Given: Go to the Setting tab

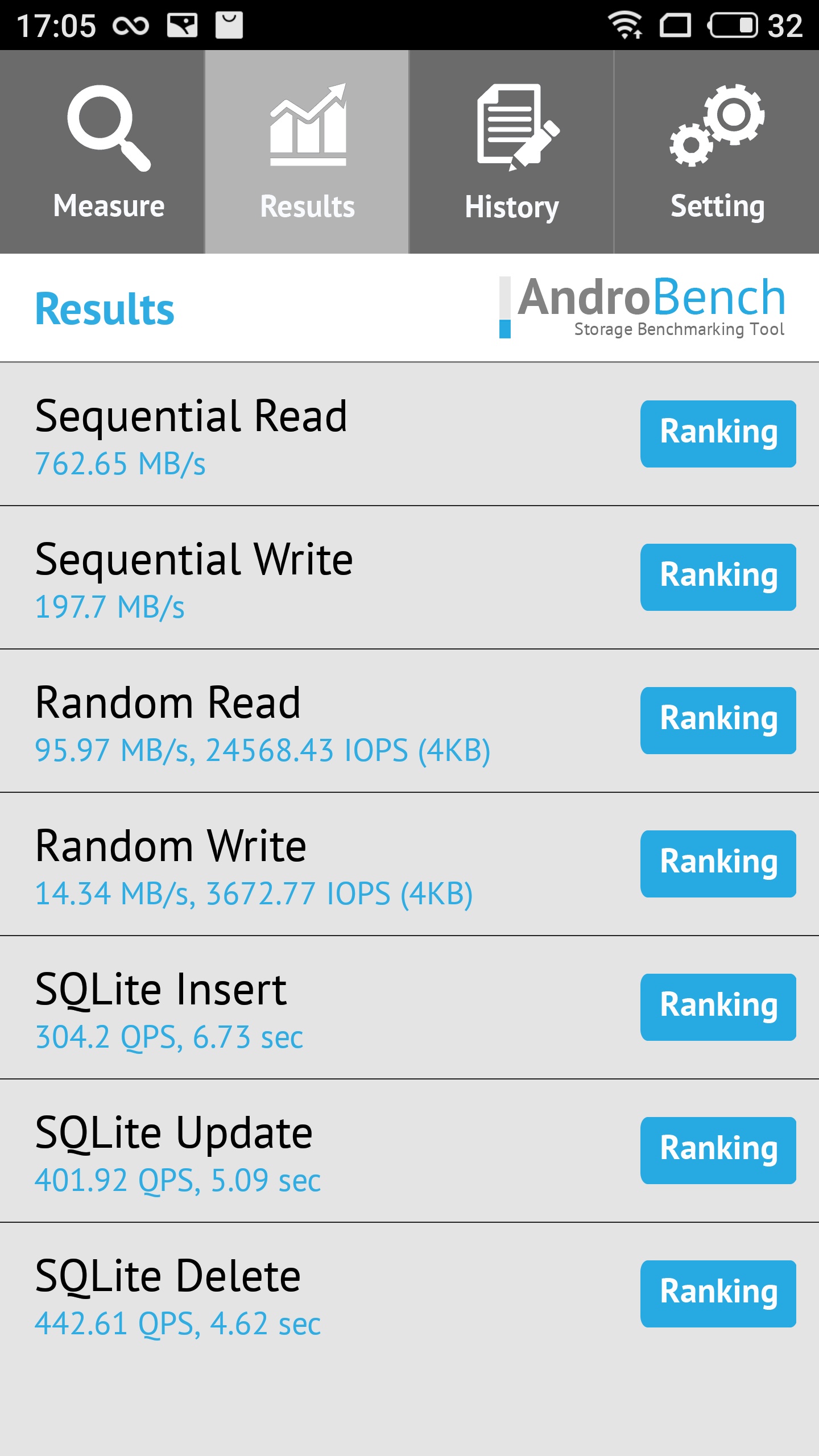Looking at the screenshot, I should 717,152.
